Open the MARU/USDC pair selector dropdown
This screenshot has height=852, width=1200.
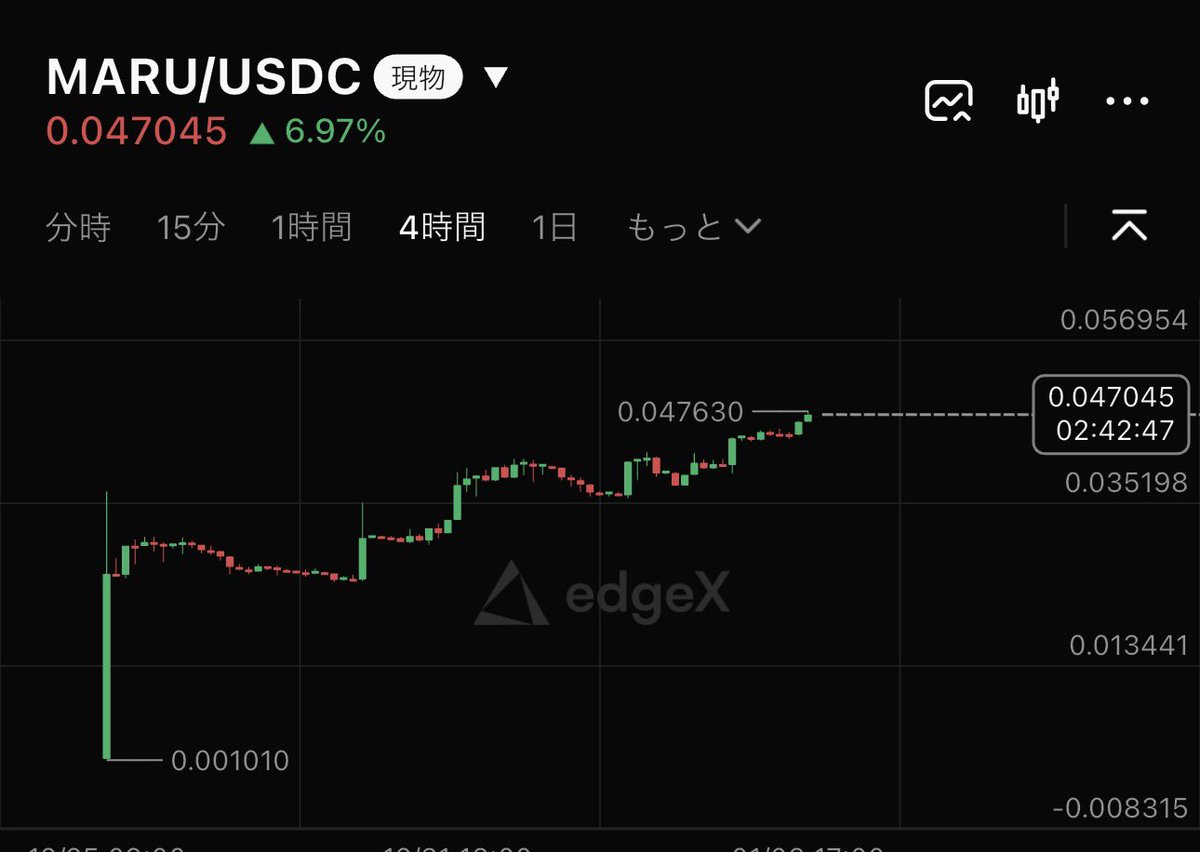(497, 78)
